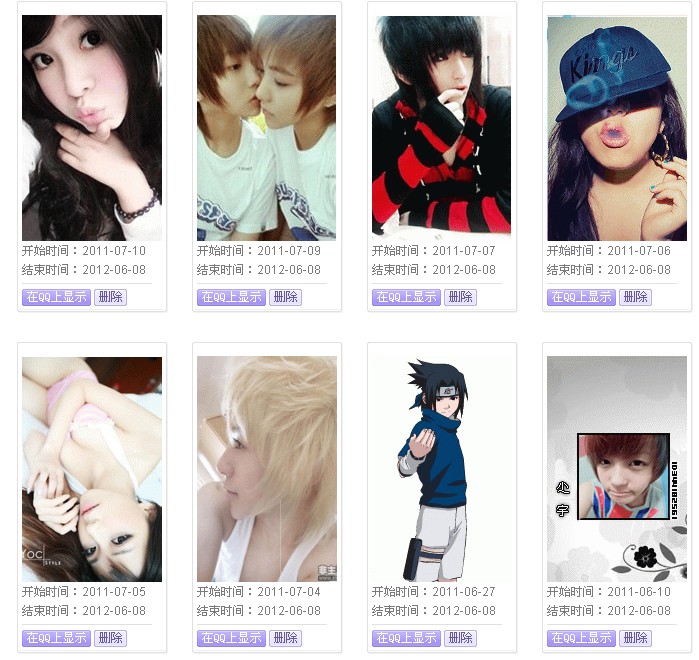Show the 2011-07-10 photo on QQ

click(x=56, y=297)
